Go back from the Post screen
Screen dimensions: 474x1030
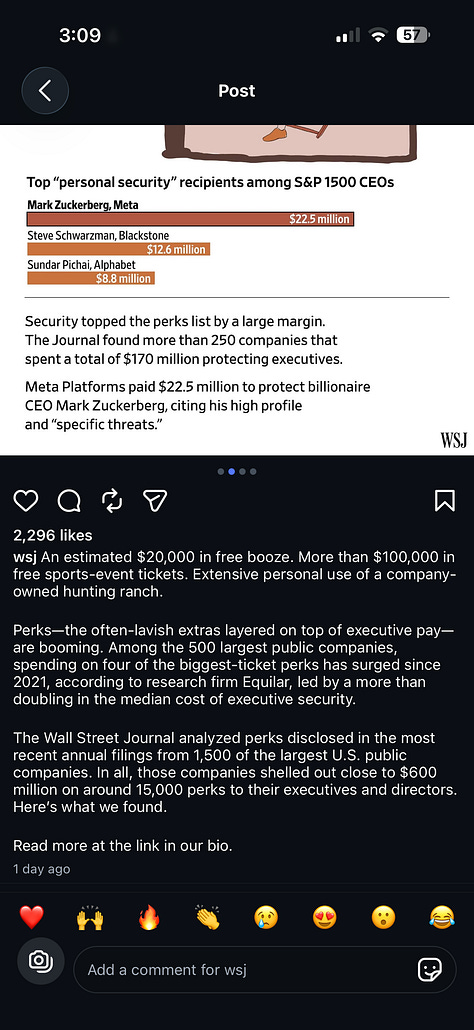click(45, 91)
